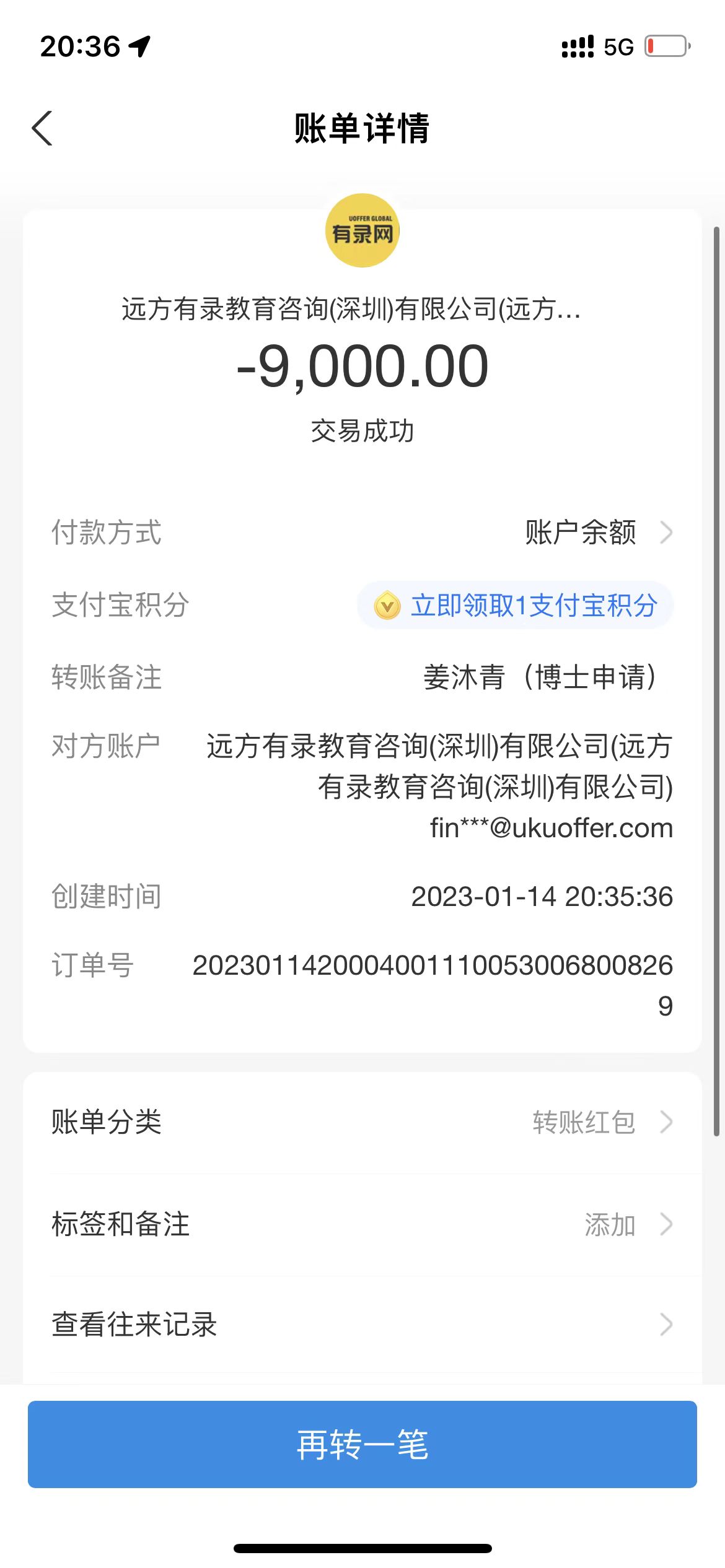Claim 立即领取1支付宝积分 points

point(516,605)
